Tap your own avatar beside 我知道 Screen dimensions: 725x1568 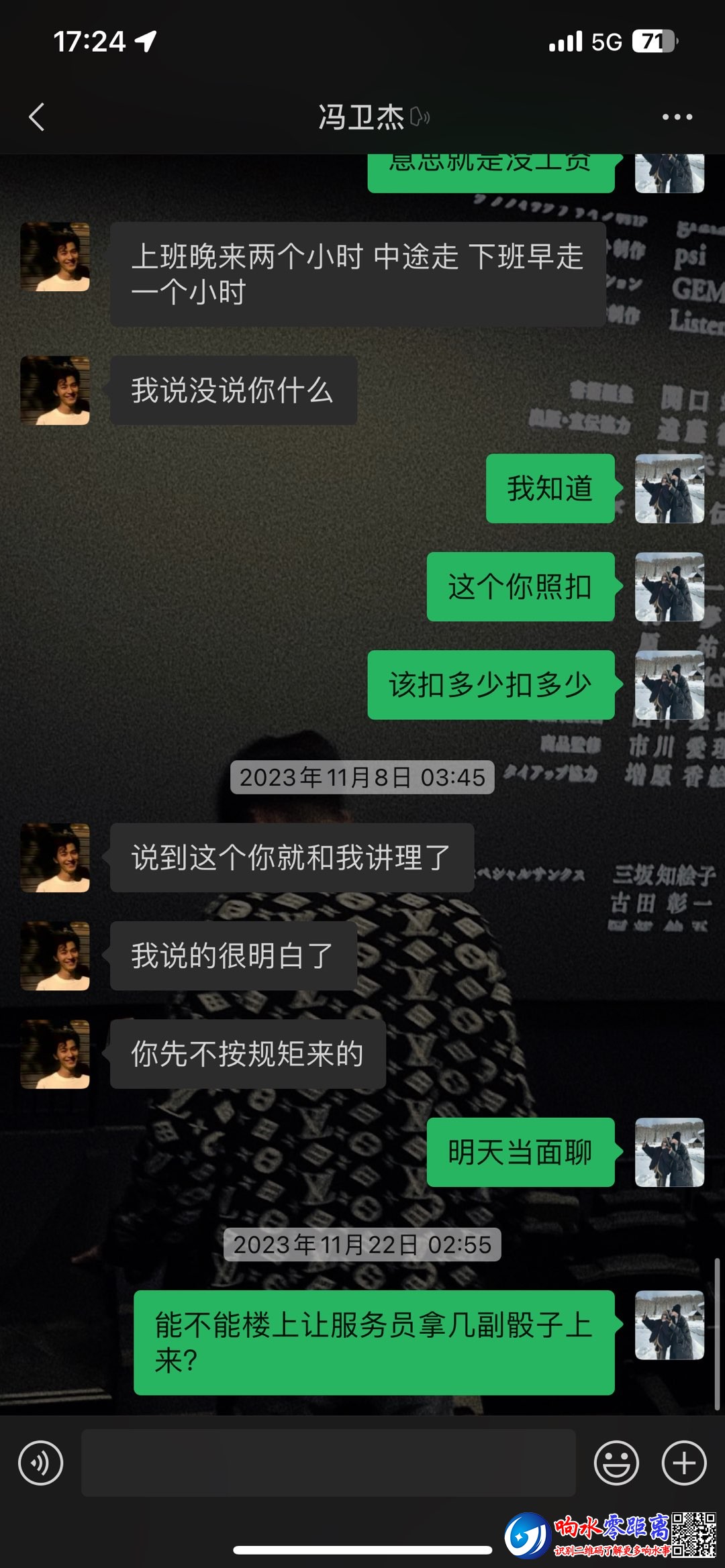pos(669,488)
